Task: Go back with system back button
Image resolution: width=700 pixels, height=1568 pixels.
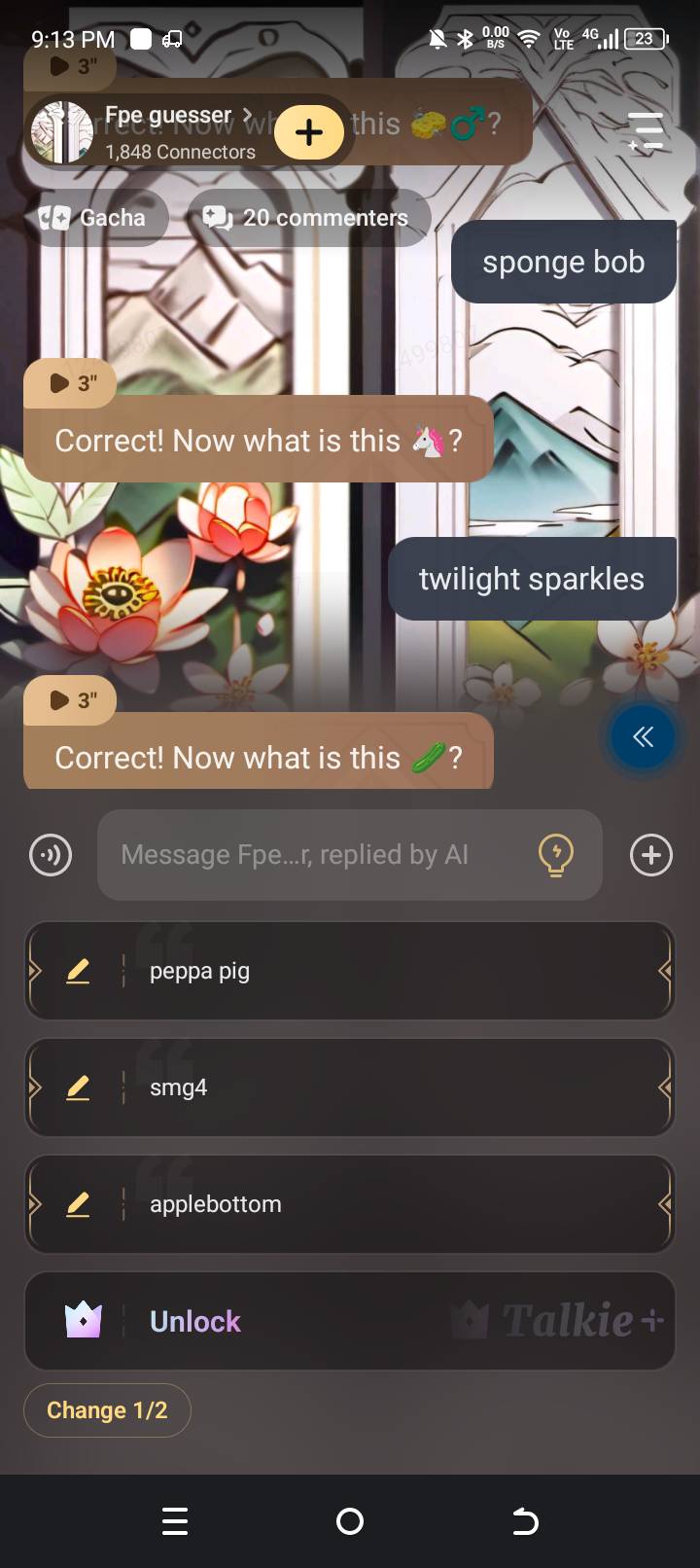Action: [x=525, y=1521]
